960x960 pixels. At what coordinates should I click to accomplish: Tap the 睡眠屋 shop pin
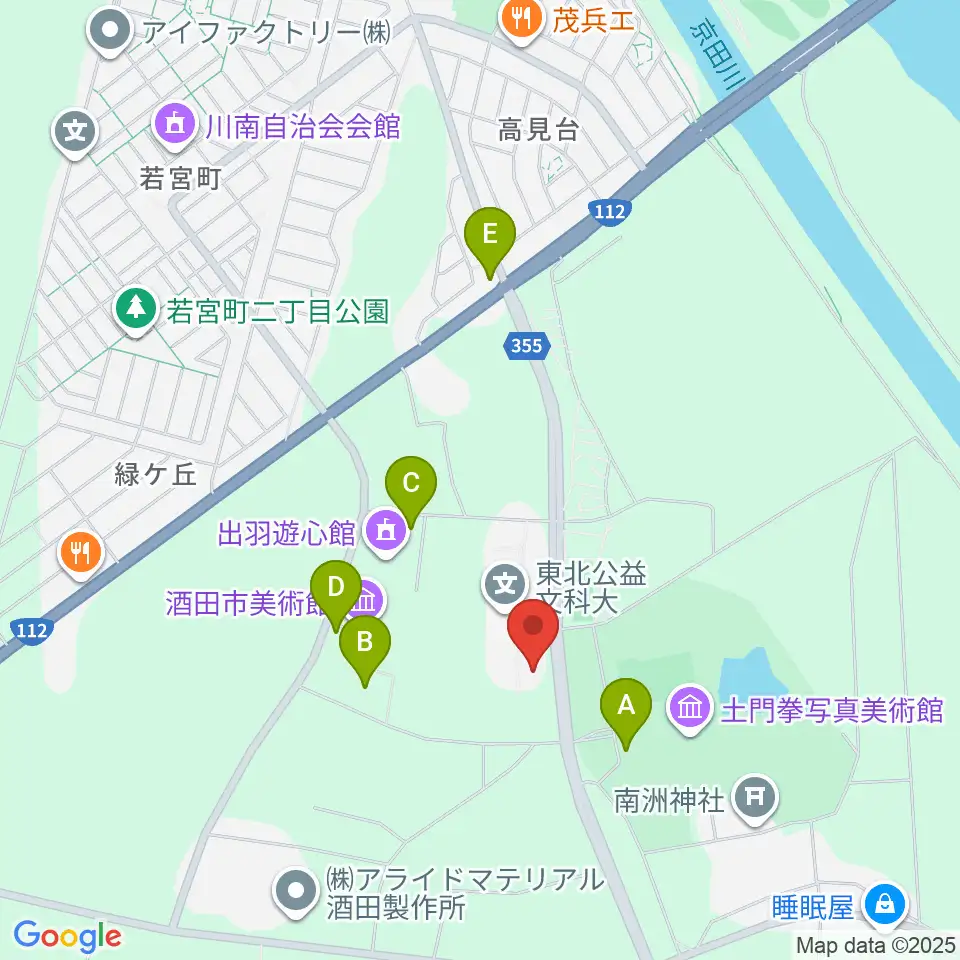coord(886,905)
